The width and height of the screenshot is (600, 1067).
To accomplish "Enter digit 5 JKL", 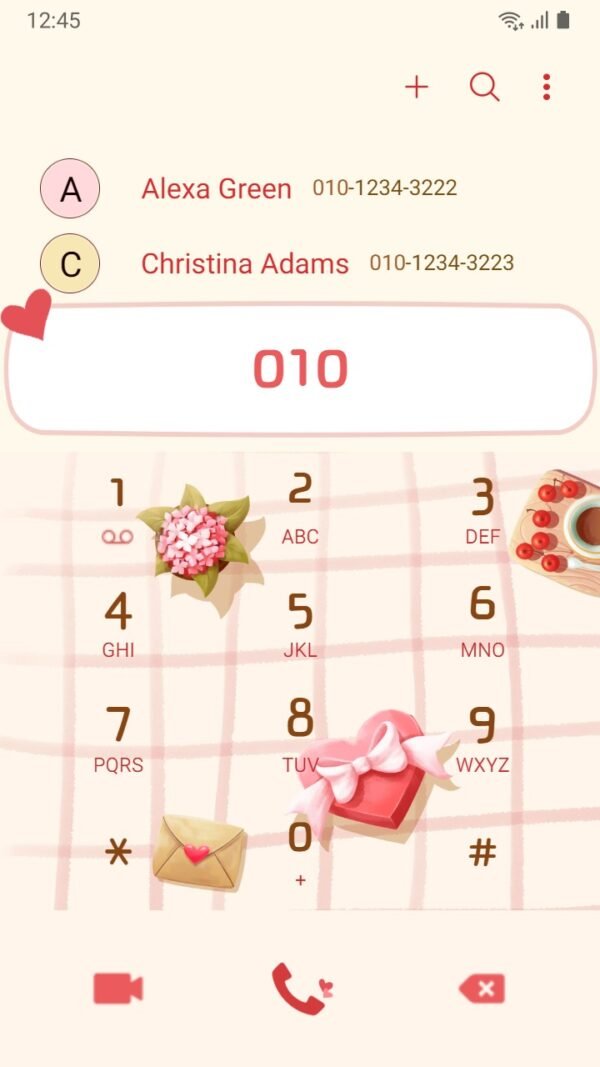I will (x=300, y=624).
